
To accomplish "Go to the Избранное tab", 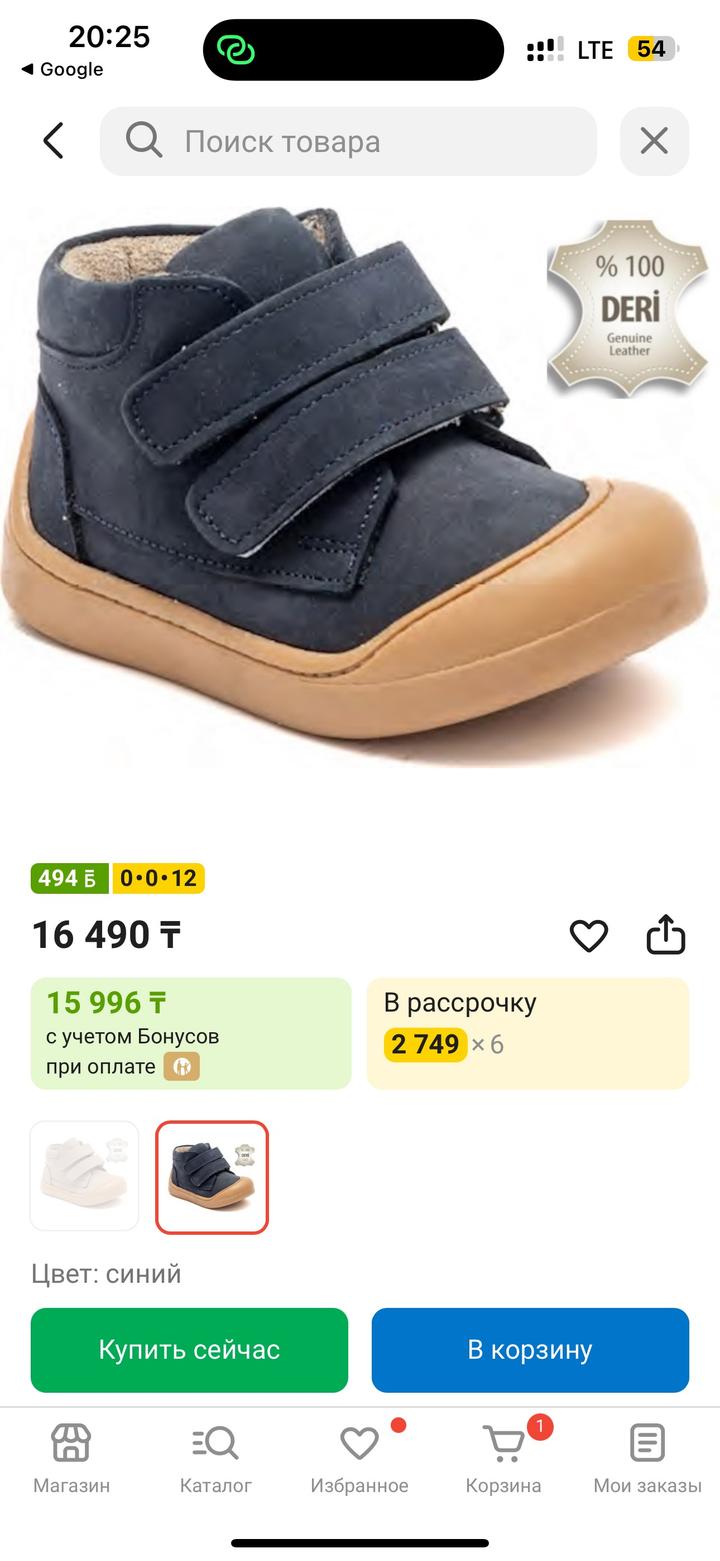I will [359, 1458].
